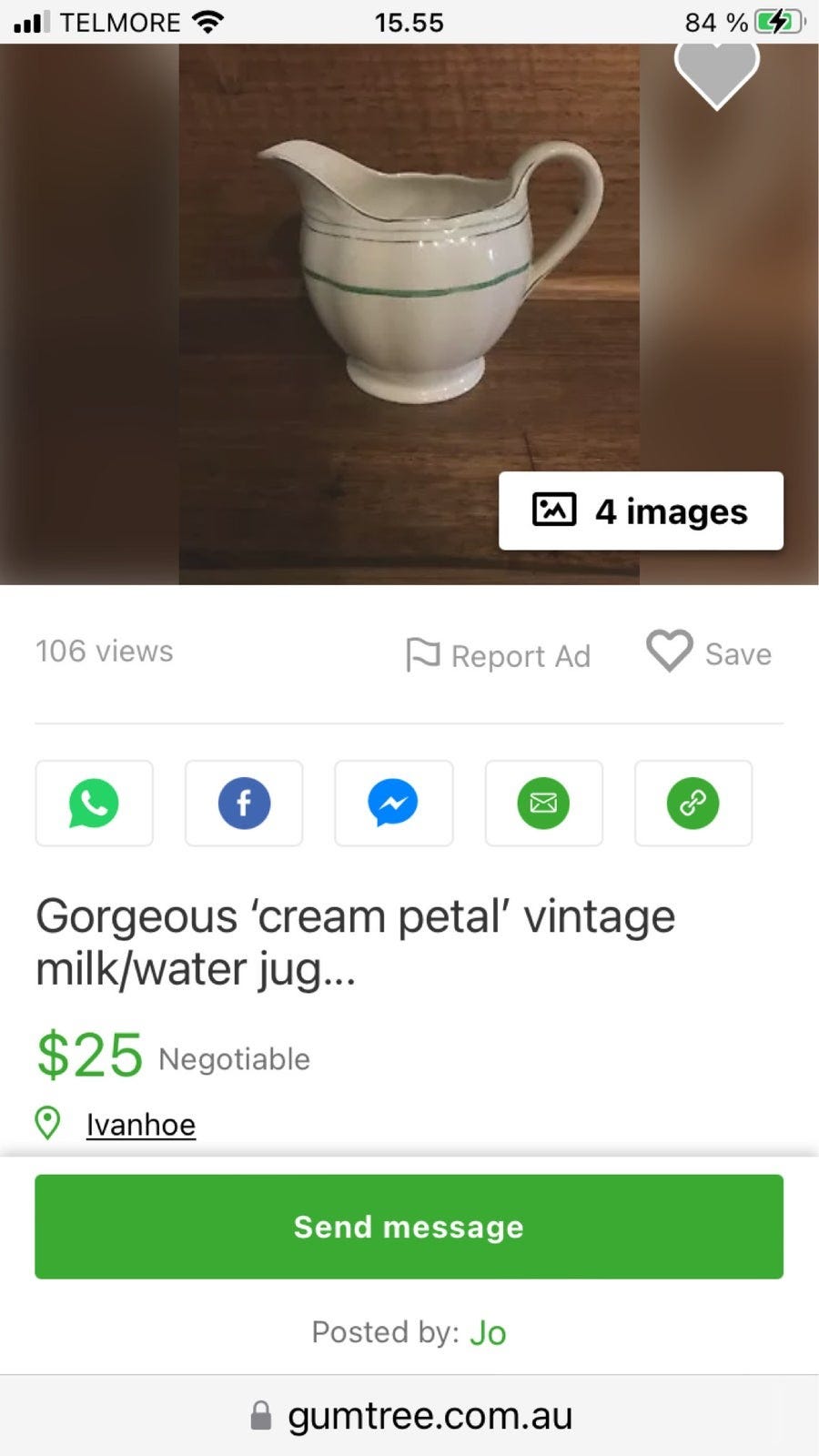The height and width of the screenshot is (1456, 819).
Task: Share the listing through Messenger
Action: [393, 804]
